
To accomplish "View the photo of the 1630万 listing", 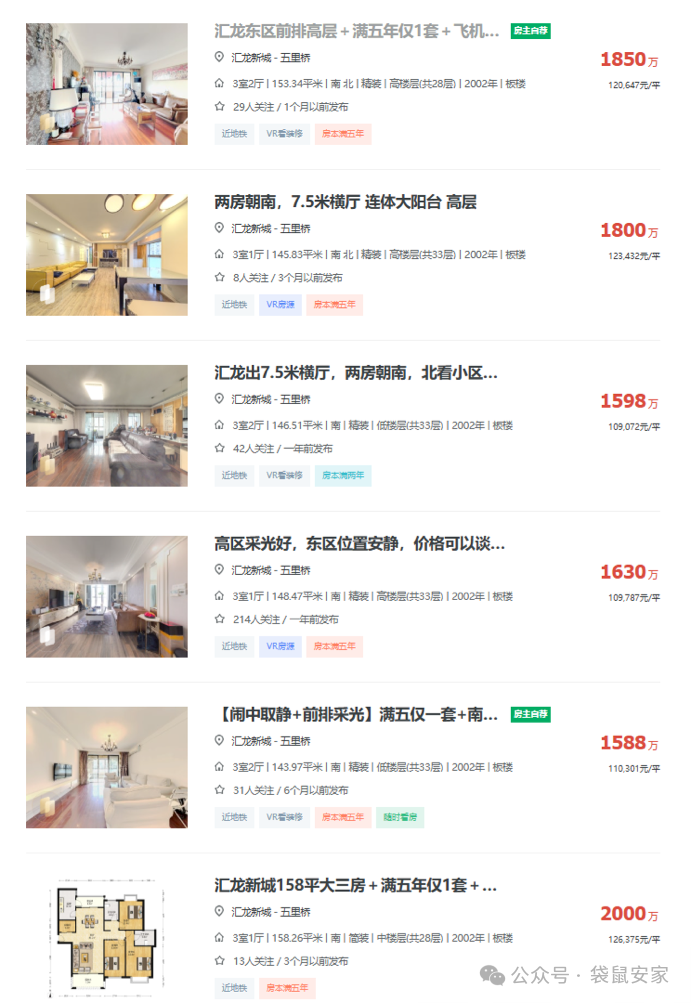I will coord(107,596).
